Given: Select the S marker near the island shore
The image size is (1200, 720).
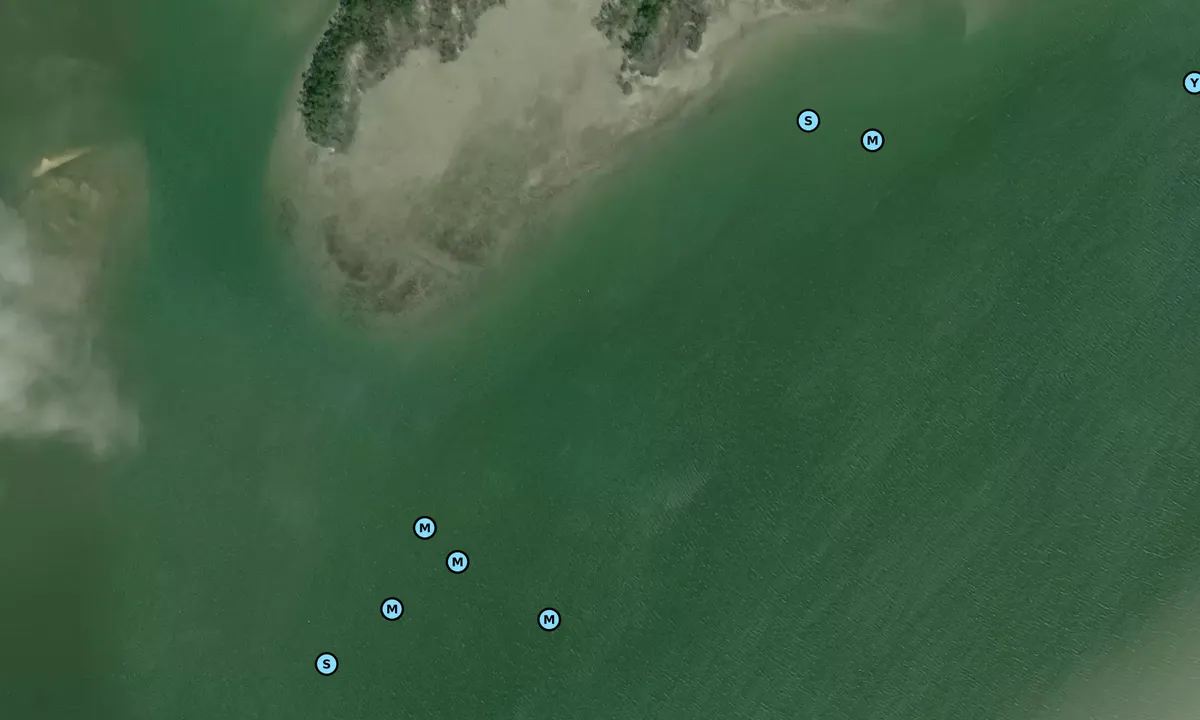Looking at the screenshot, I should (x=808, y=121).
